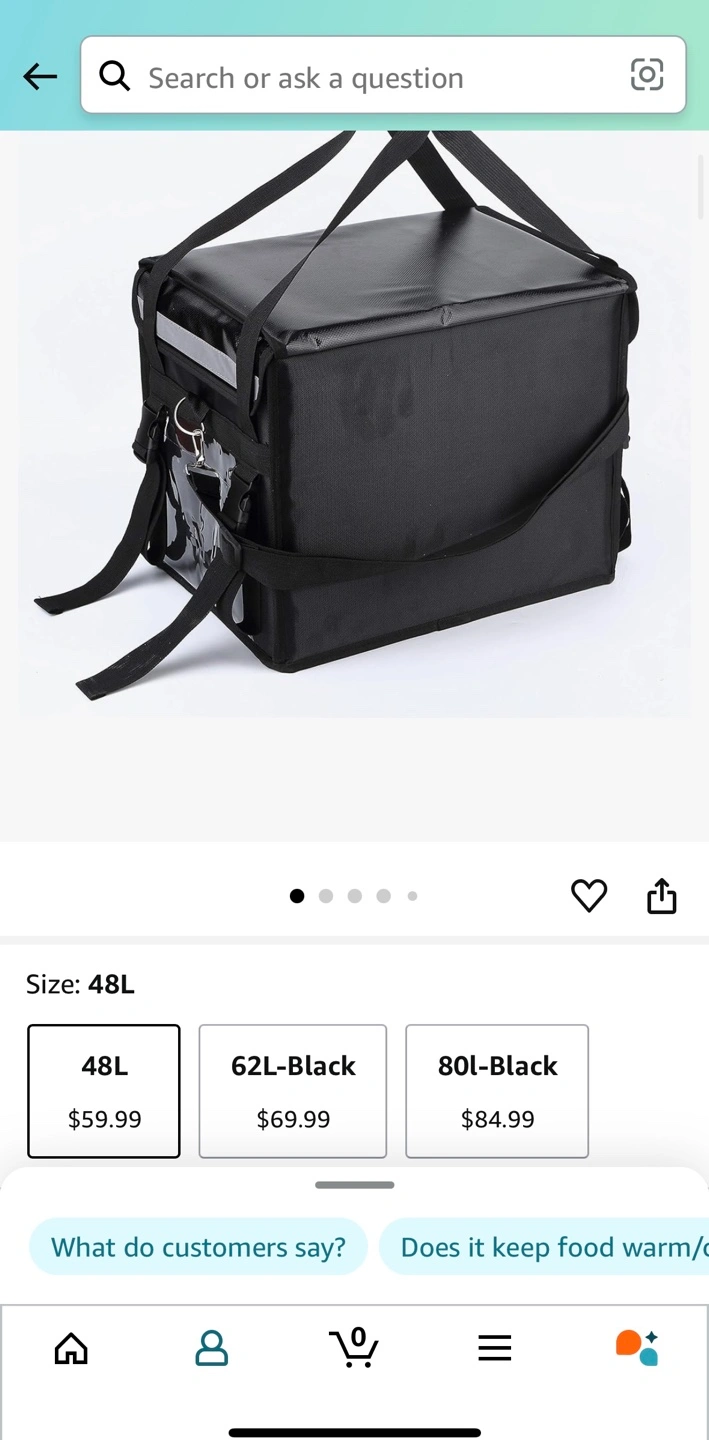Choose the 62L-Black size
Viewport: 709px width, 1440px height.
pos(293,1091)
